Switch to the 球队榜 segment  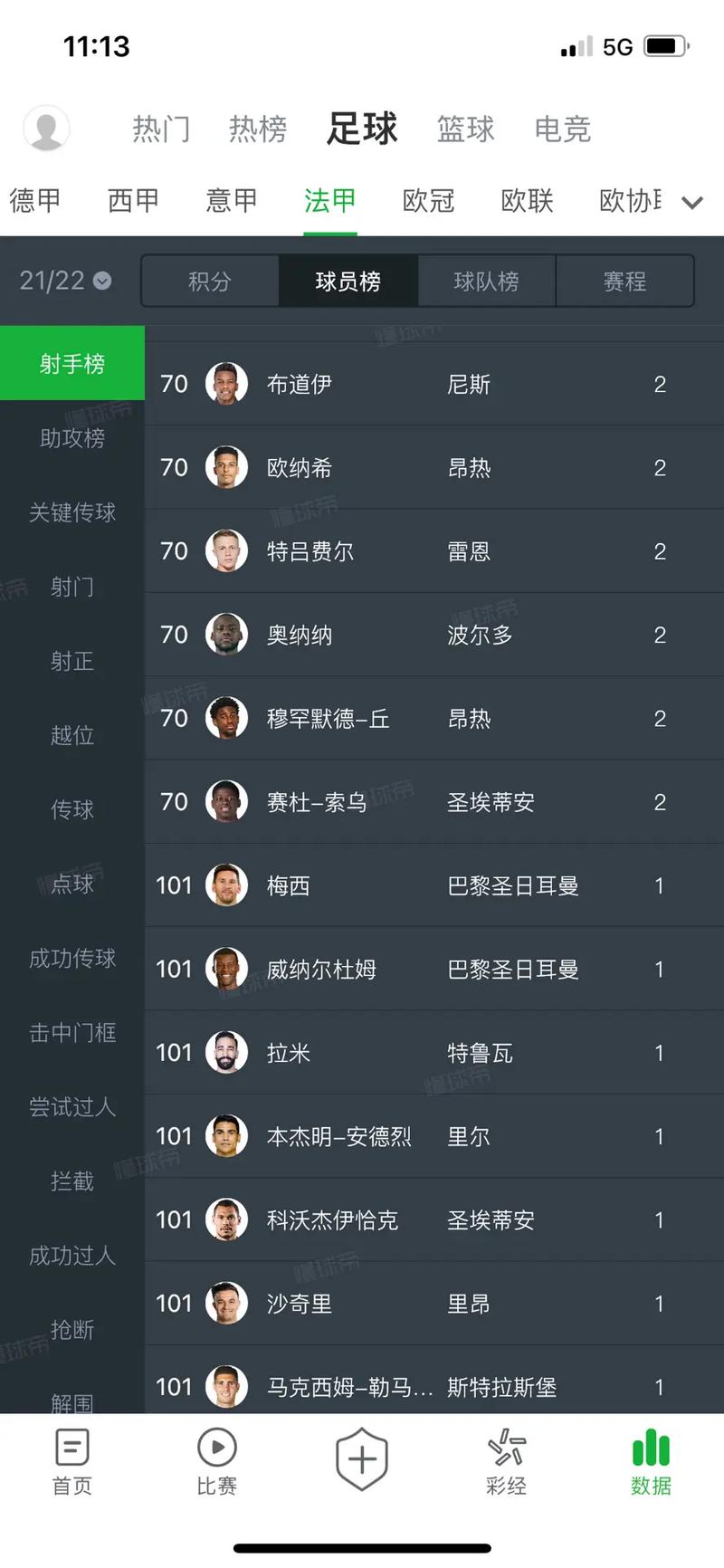click(486, 282)
